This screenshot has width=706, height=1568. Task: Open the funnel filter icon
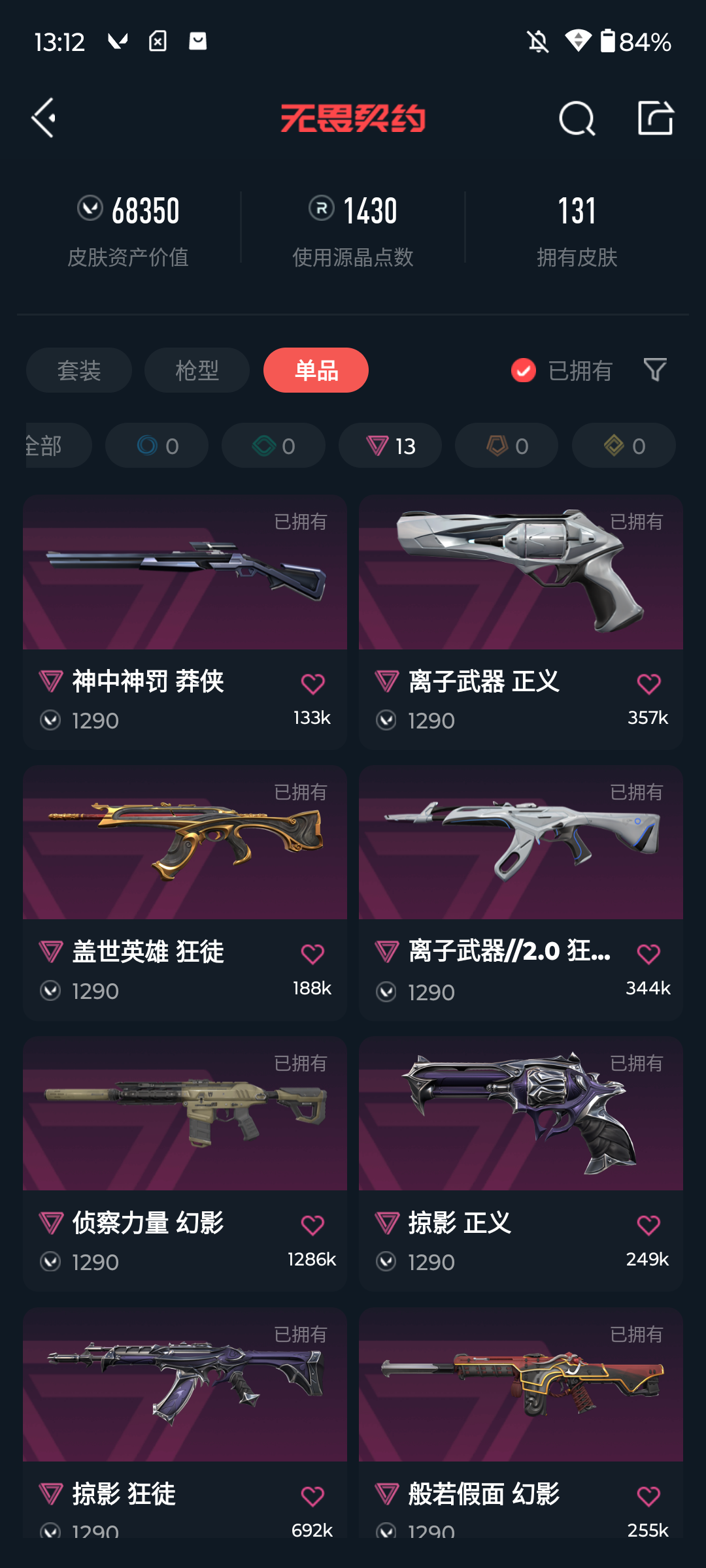pyautogui.click(x=655, y=370)
